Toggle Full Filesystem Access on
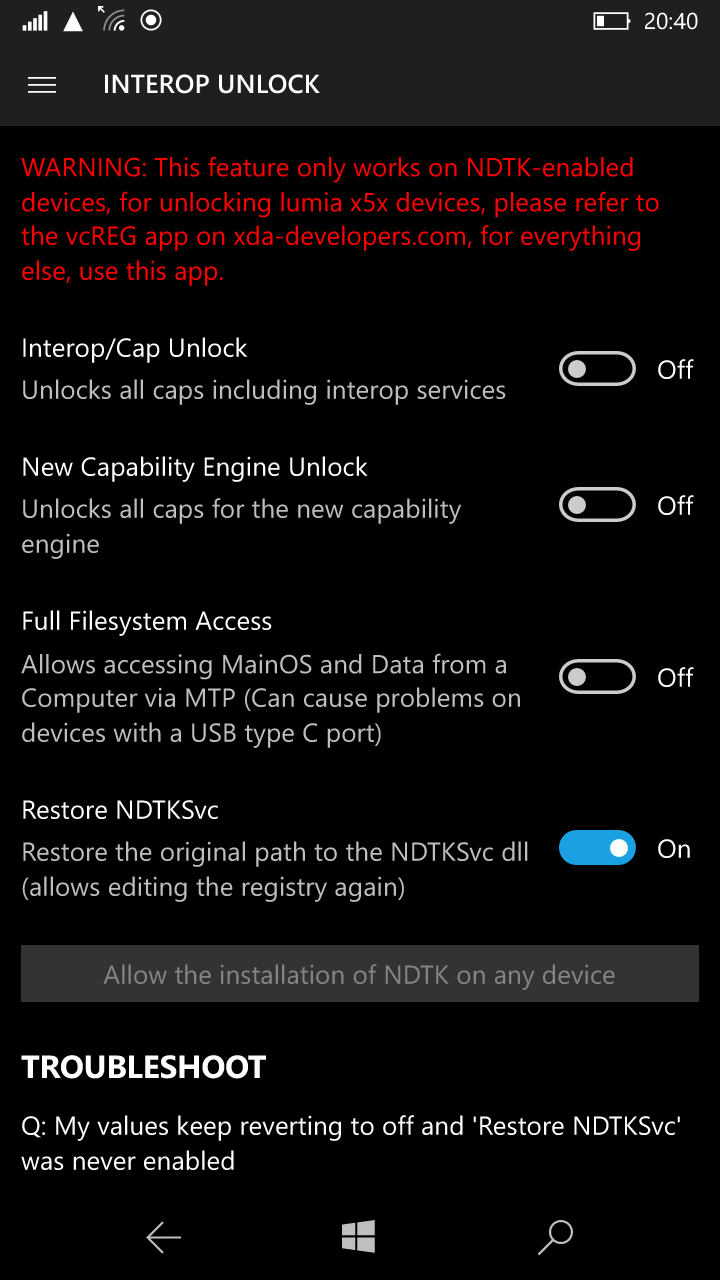Screen dimensions: 720x1280 (x=597, y=677)
